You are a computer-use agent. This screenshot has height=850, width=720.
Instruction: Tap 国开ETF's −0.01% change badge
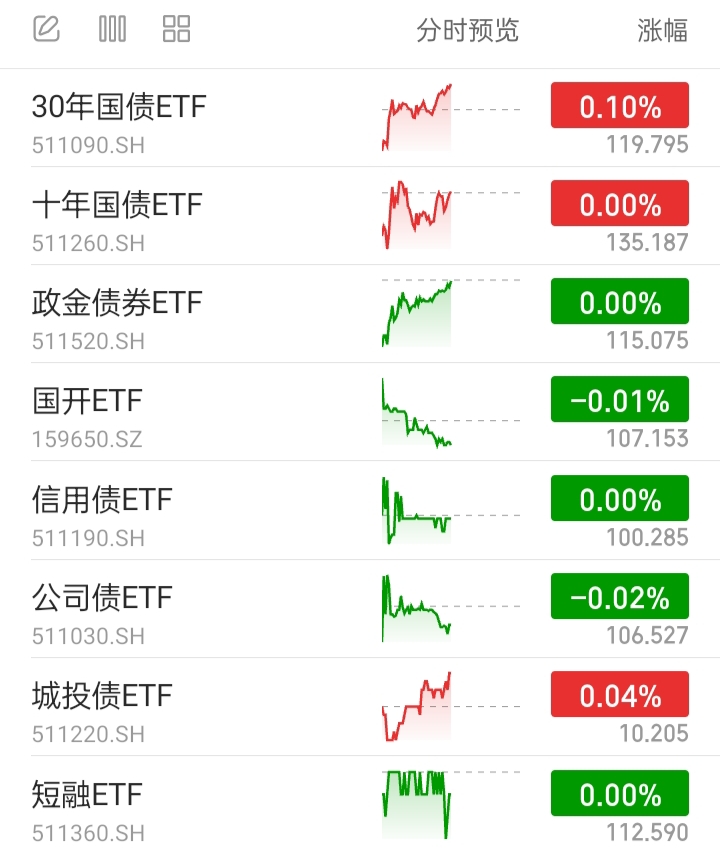coord(619,399)
